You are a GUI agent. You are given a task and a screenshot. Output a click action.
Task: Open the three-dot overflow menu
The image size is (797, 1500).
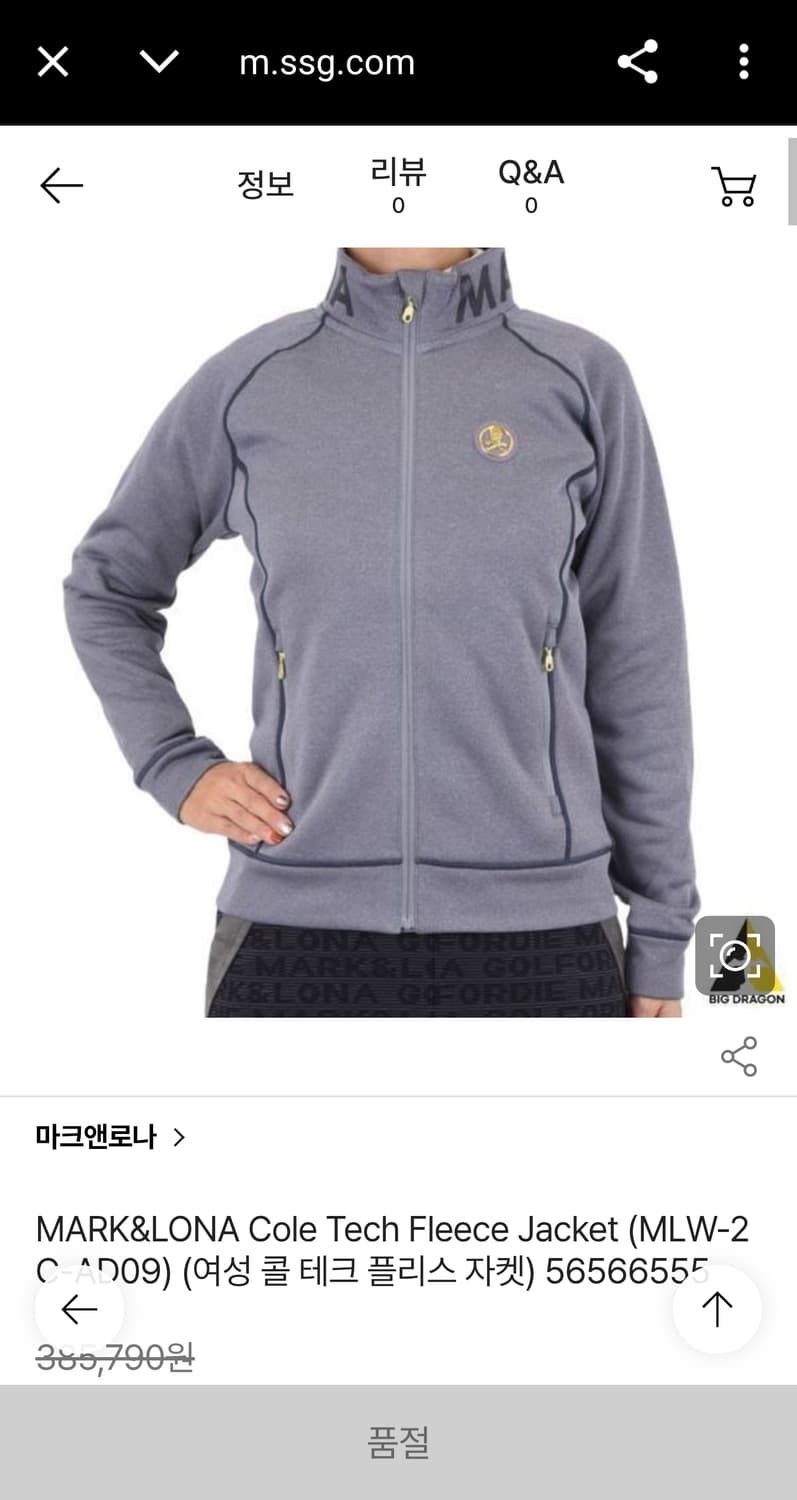coord(744,62)
